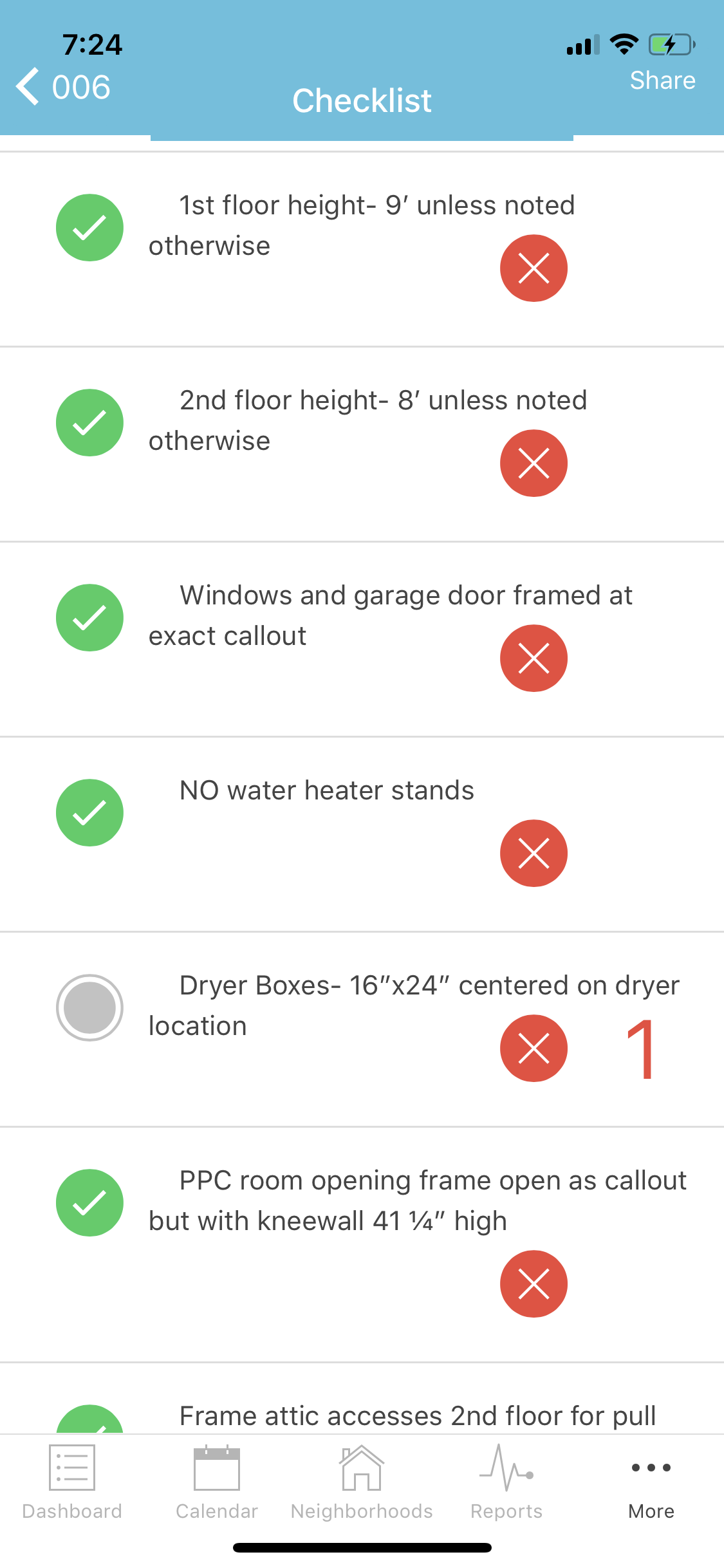724x1568 pixels.
Task: Tap green check for windows and garage door
Action: tap(89, 618)
